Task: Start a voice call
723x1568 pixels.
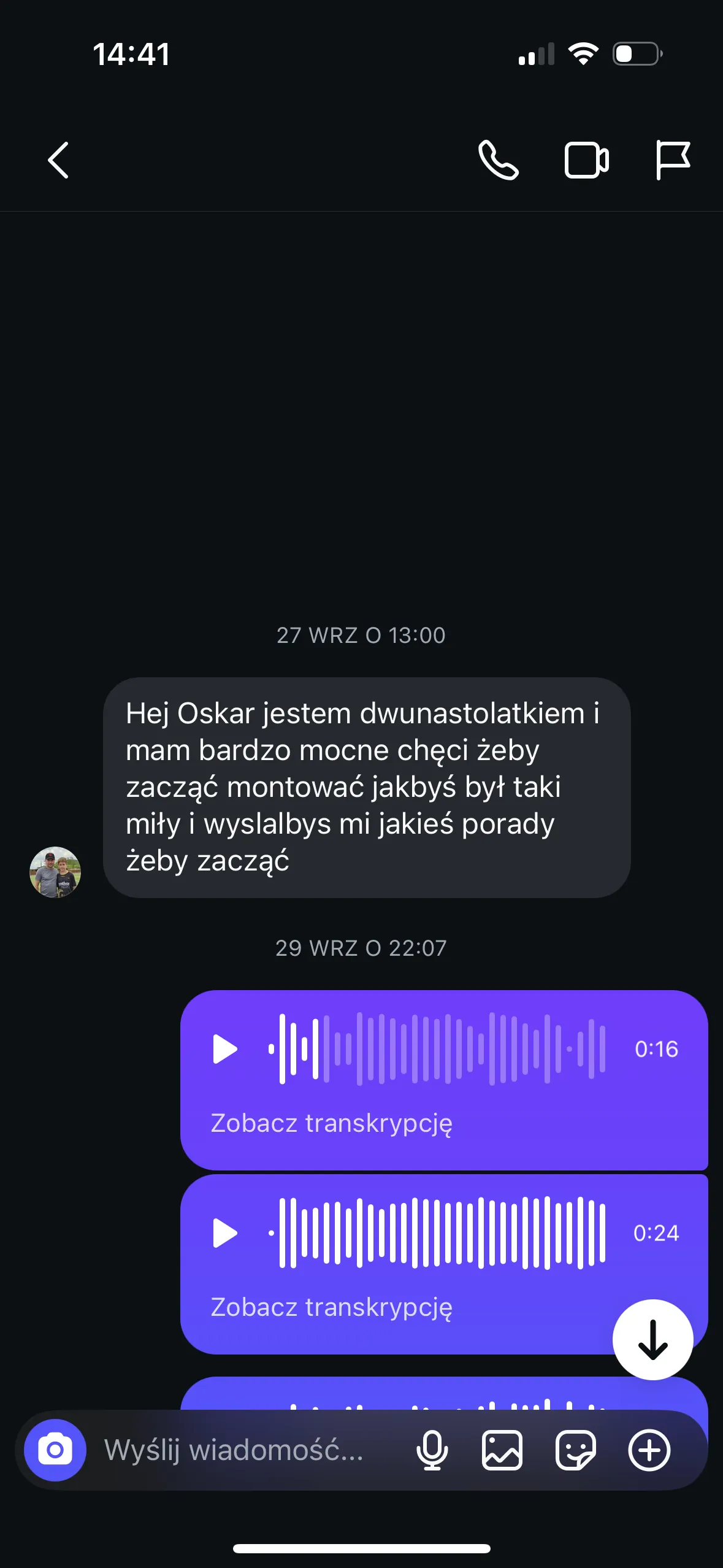Action: (498, 161)
